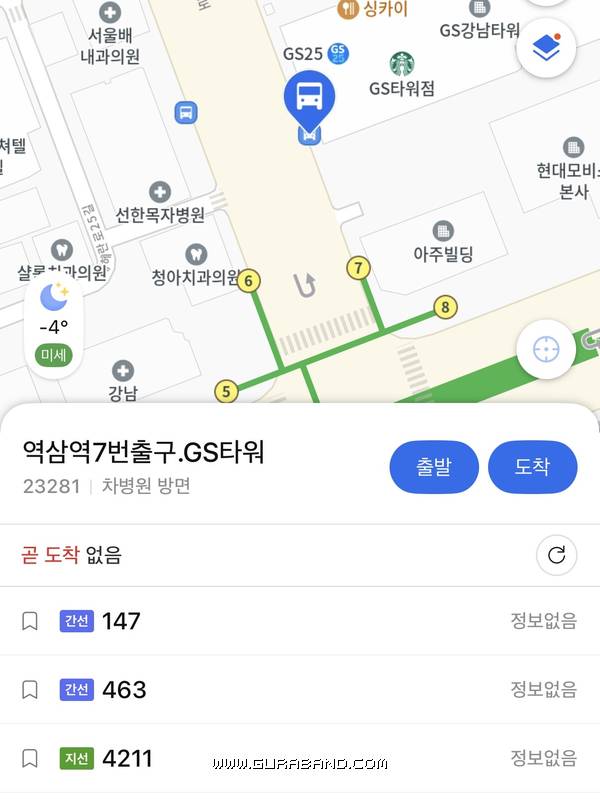Tap the 도착 button
Viewport: 600px width, 800px height.
pyautogui.click(x=532, y=467)
